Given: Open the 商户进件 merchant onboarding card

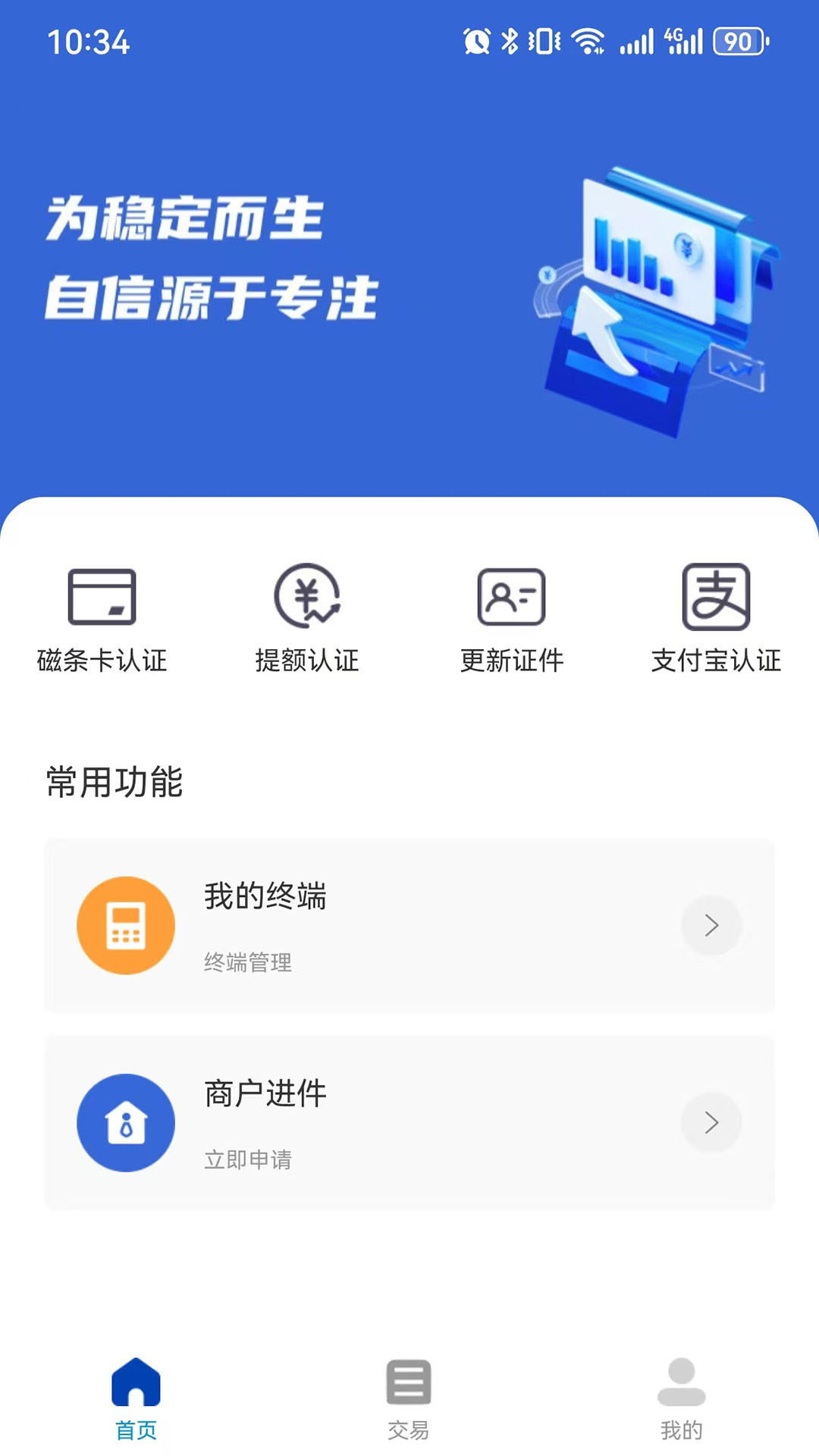Looking at the screenshot, I should click(409, 1124).
